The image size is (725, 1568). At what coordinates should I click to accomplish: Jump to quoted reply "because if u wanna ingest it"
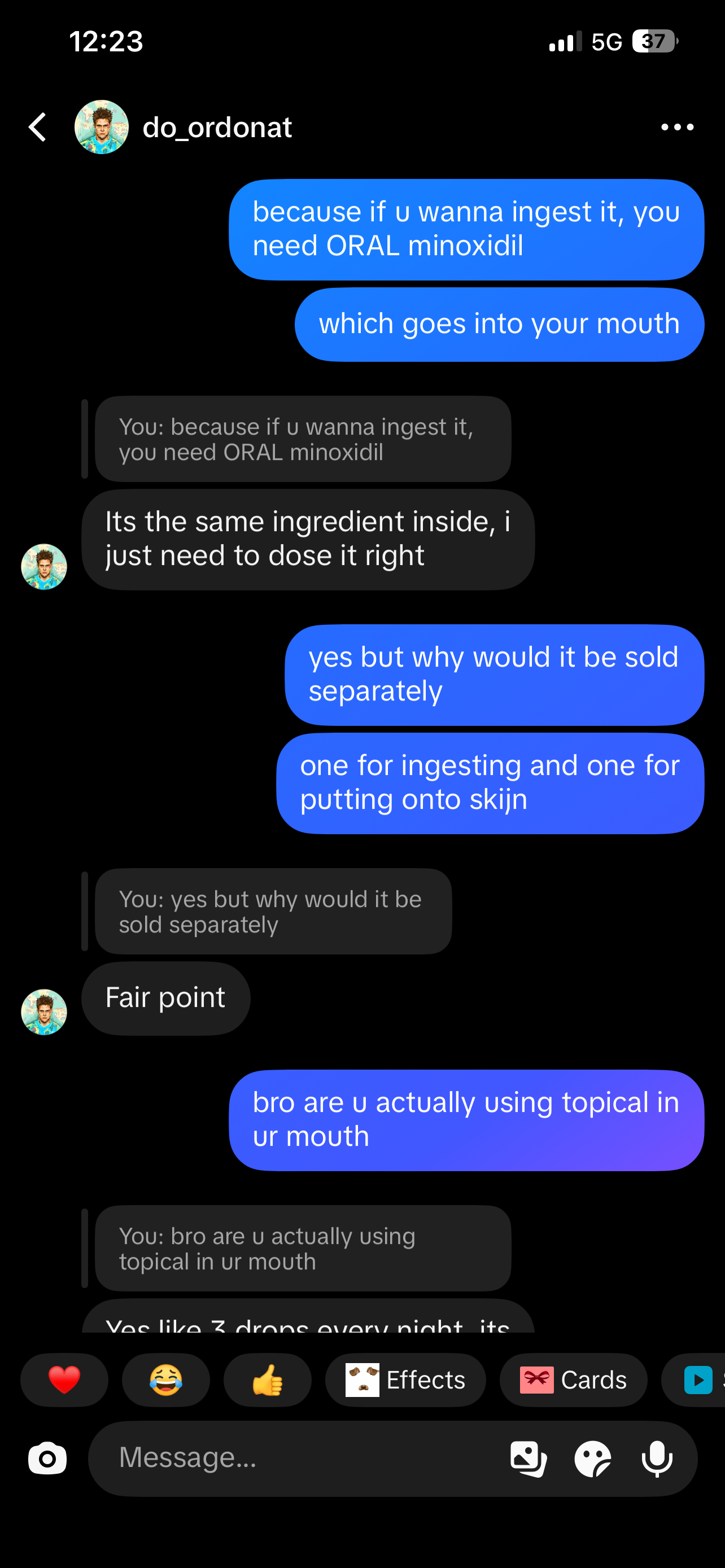tap(303, 439)
